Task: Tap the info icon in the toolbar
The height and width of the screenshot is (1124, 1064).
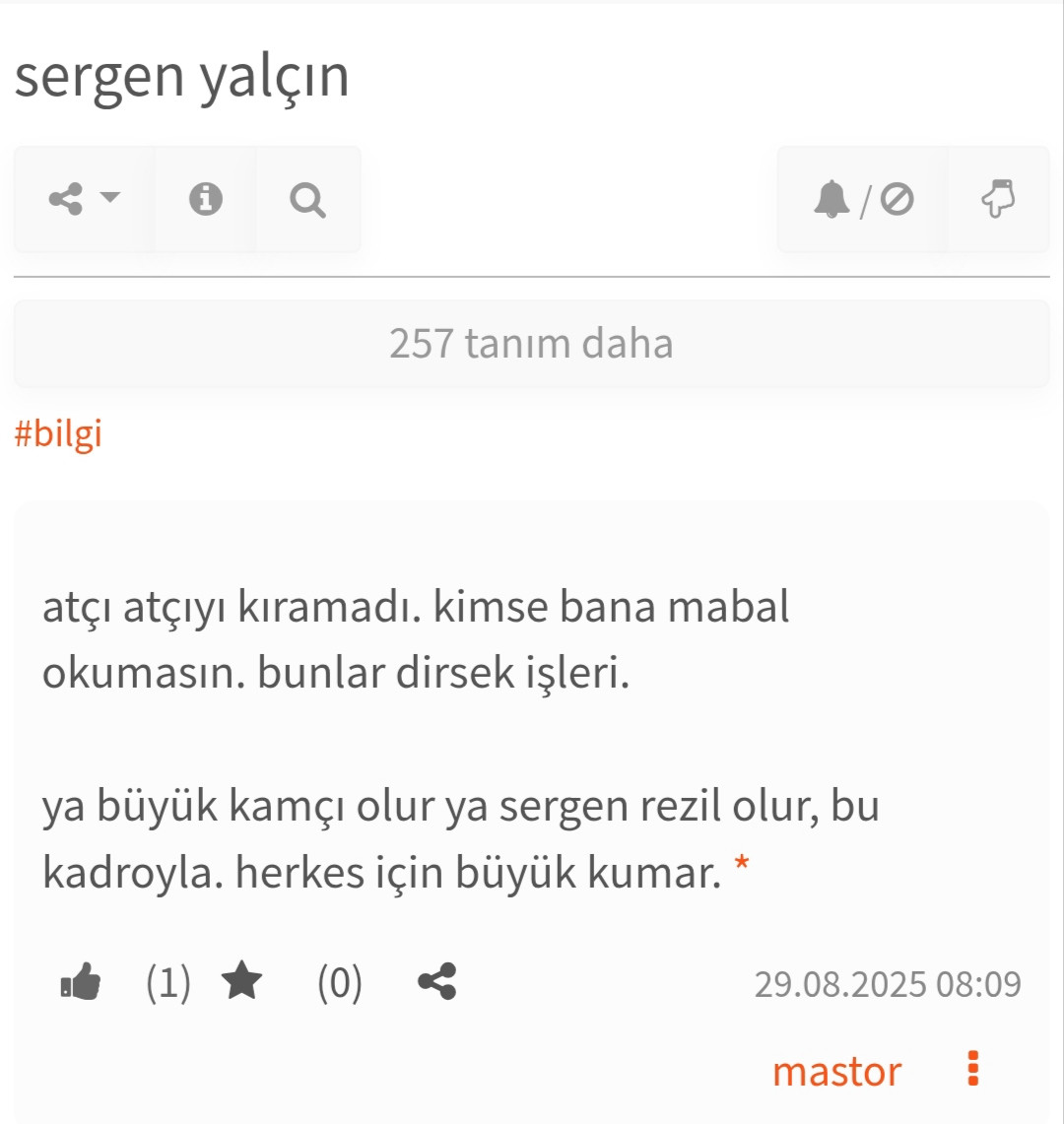Action: pos(205,199)
